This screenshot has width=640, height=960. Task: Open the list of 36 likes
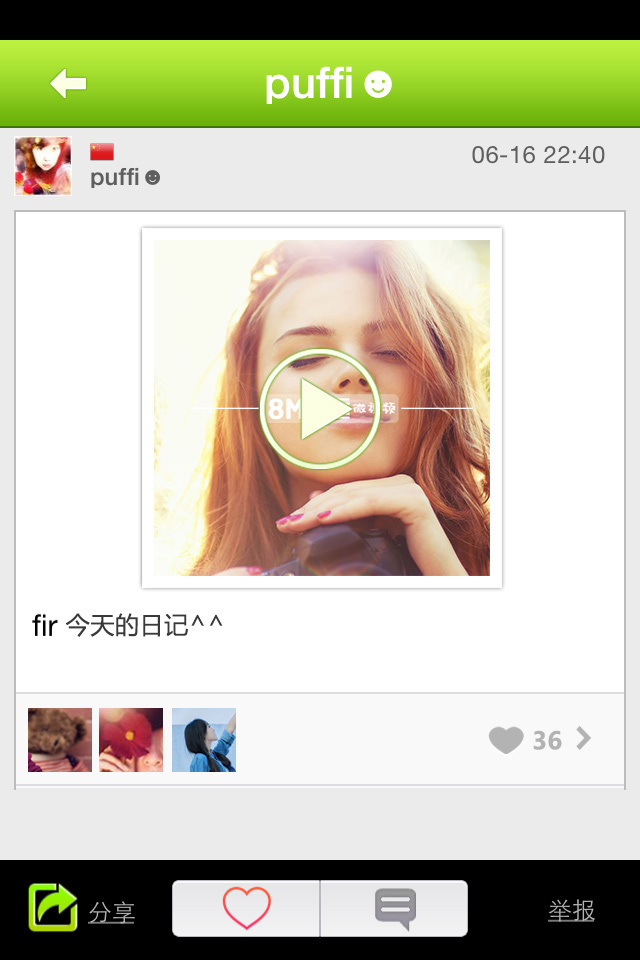[541, 740]
